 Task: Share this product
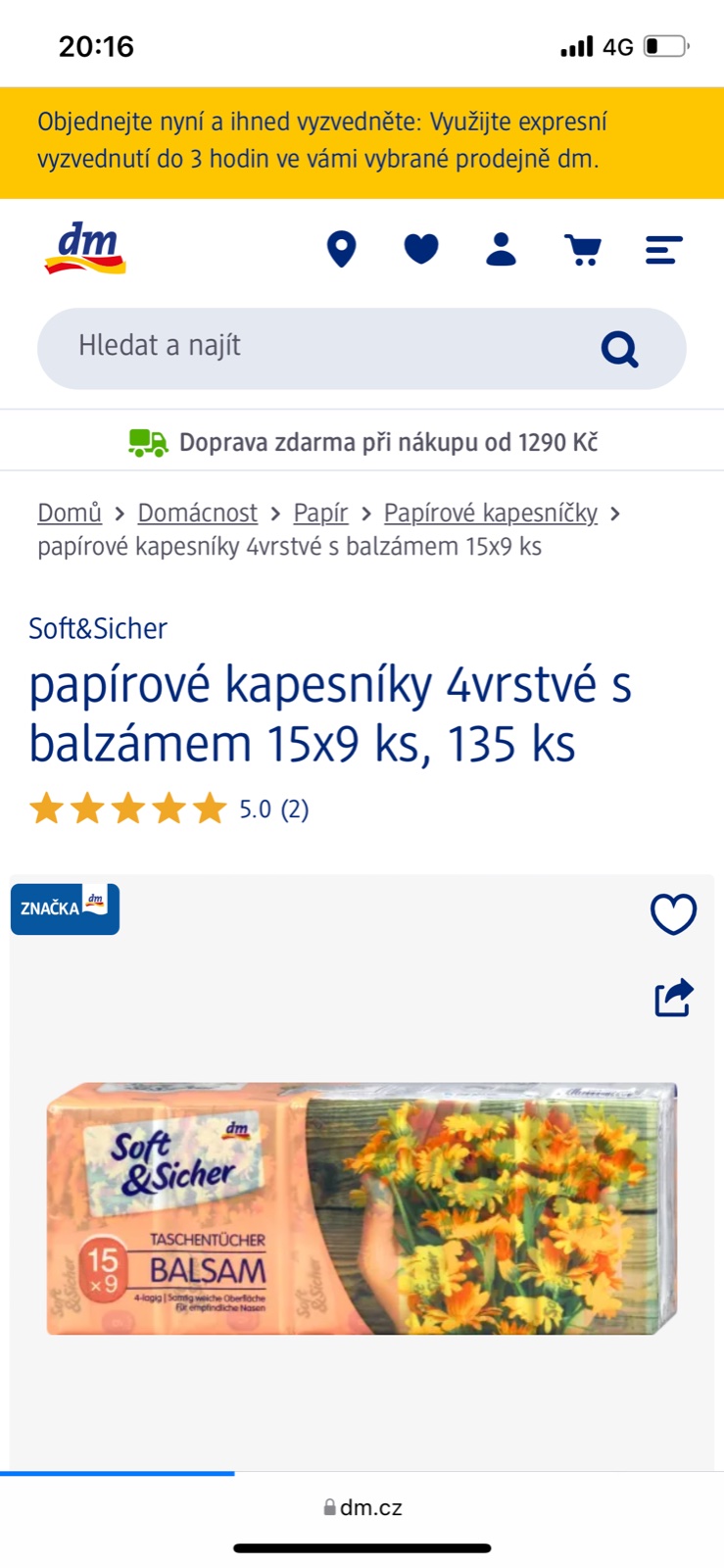pos(673,998)
